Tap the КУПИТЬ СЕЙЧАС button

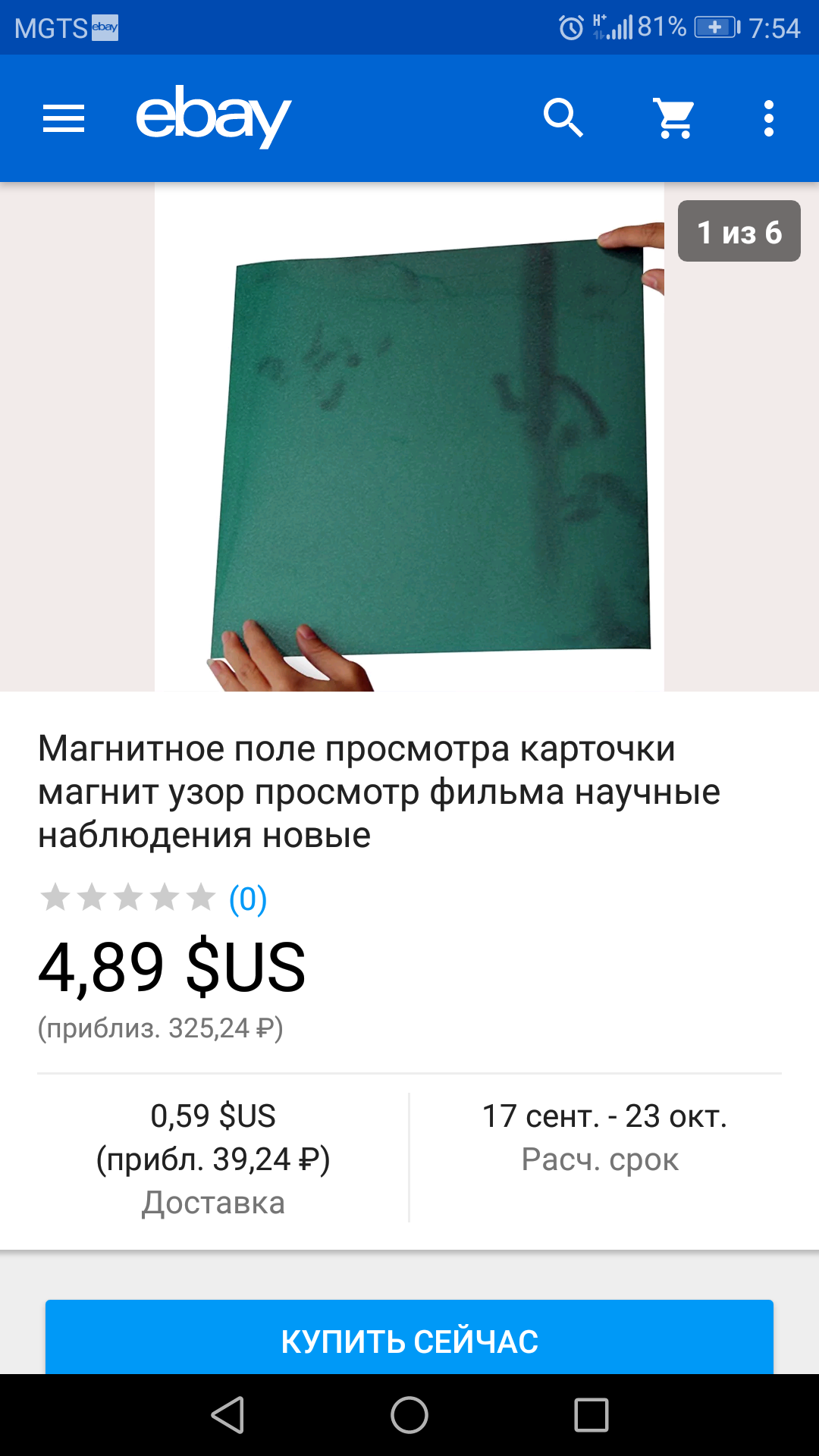pos(409,1340)
